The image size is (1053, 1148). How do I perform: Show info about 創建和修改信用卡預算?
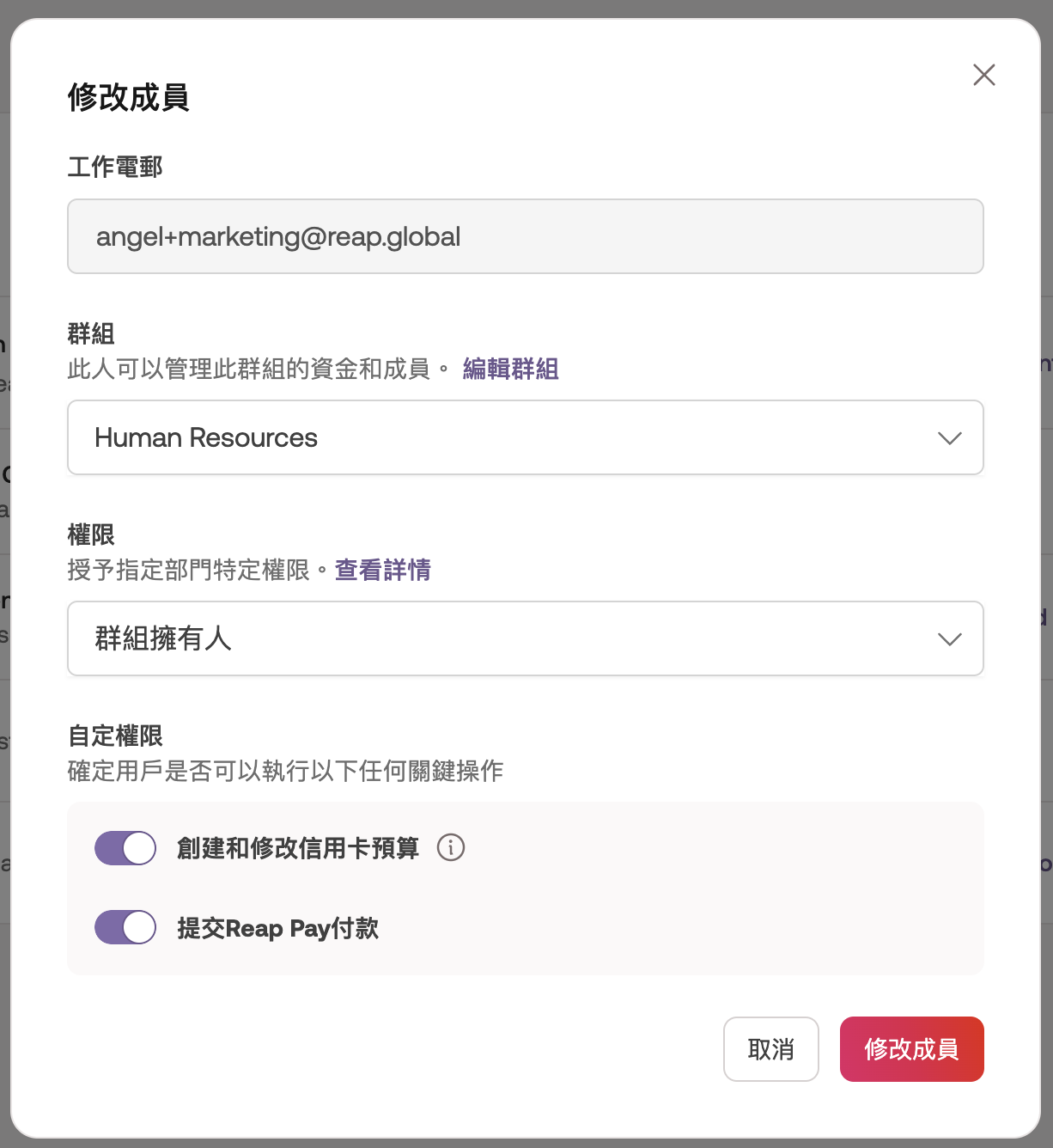pos(451,848)
